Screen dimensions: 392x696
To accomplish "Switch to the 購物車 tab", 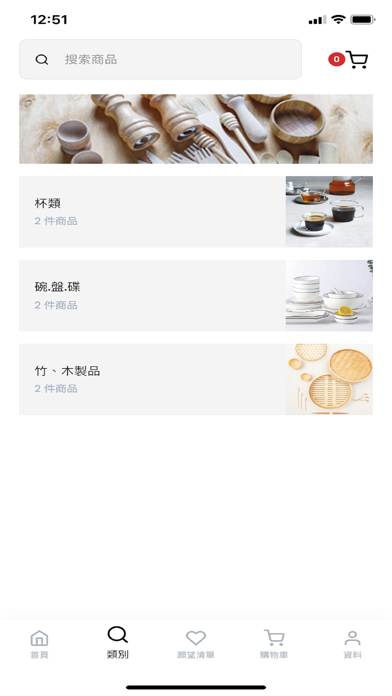I will click(274, 644).
